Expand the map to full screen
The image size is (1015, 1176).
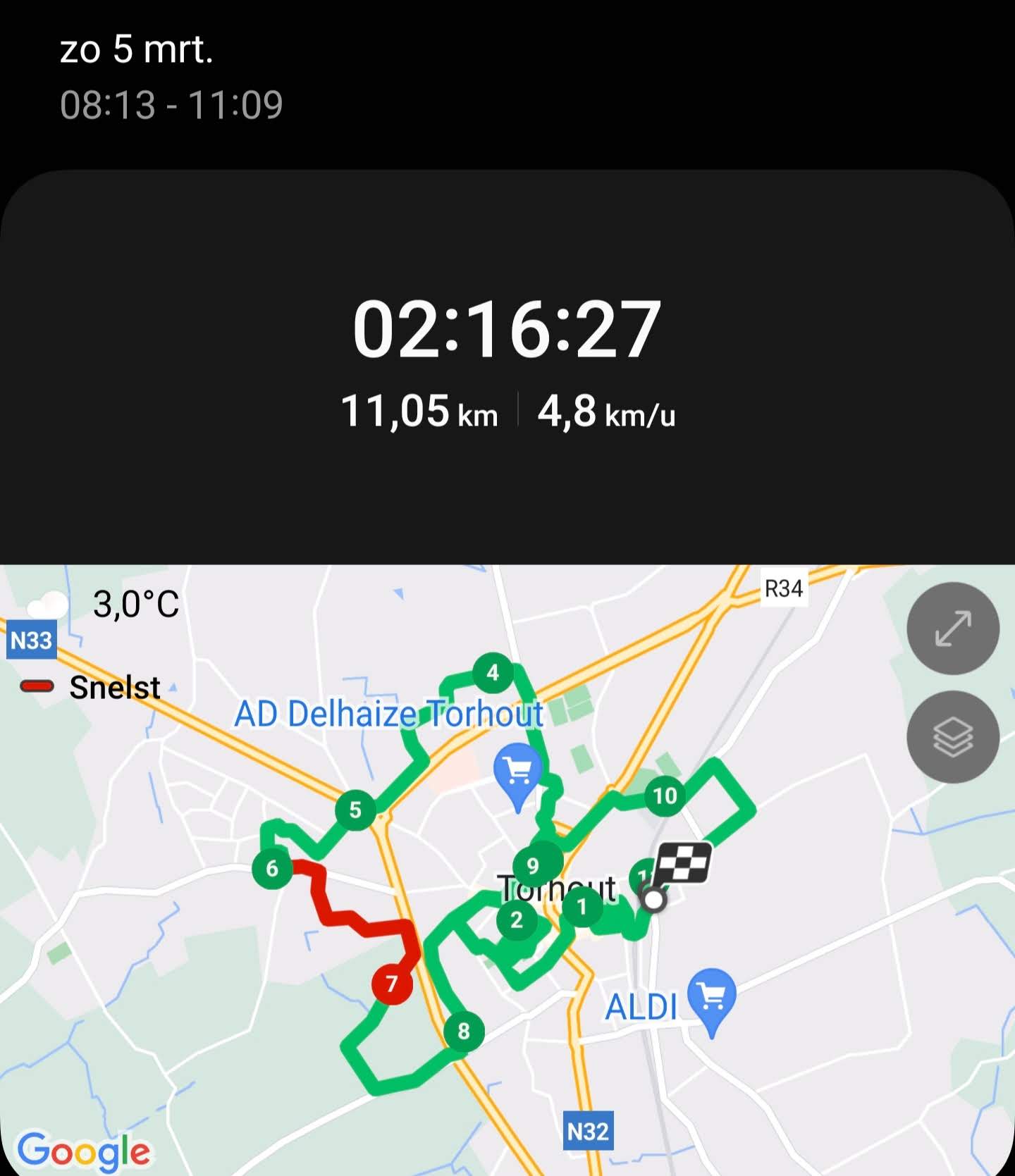[952, 629]
